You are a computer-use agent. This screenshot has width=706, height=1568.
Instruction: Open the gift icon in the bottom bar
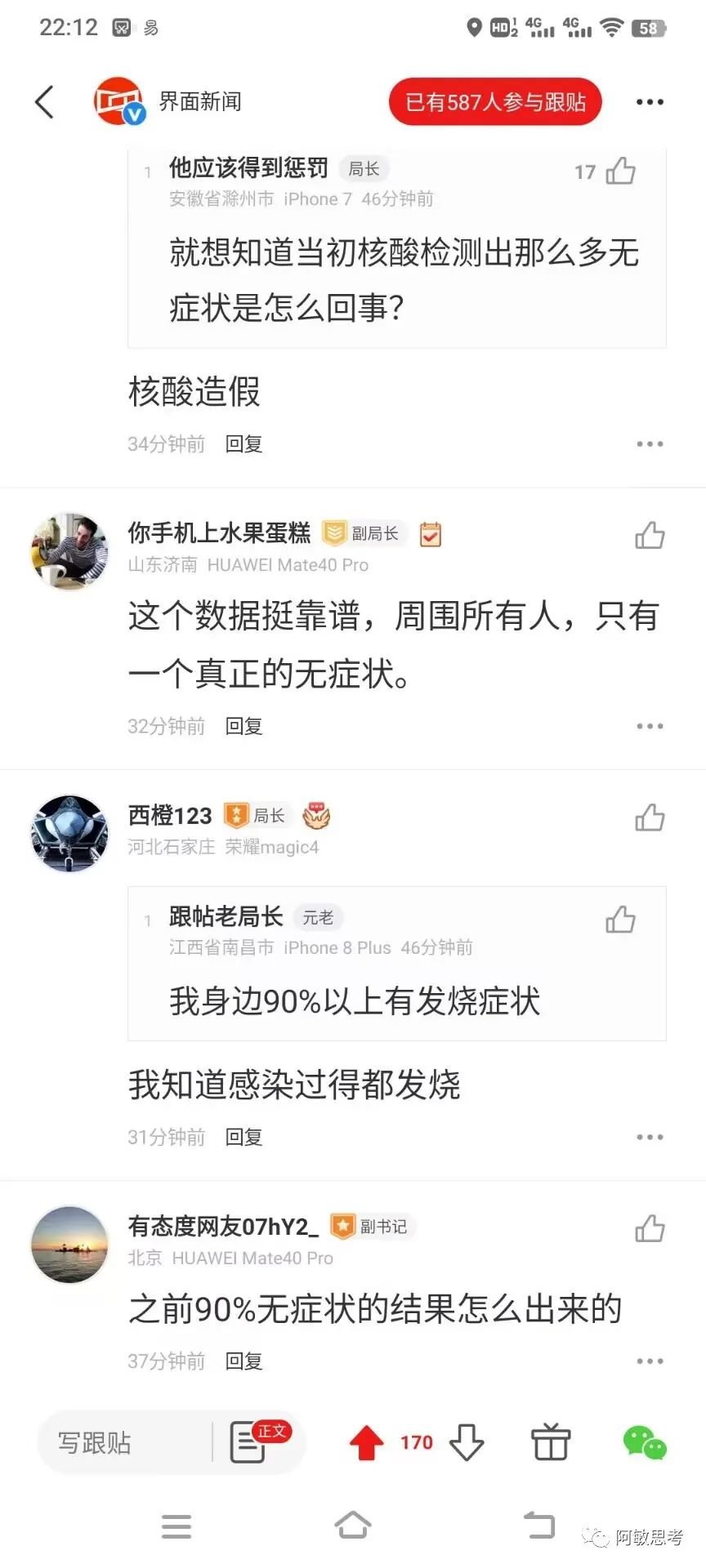click(551, 1442)
